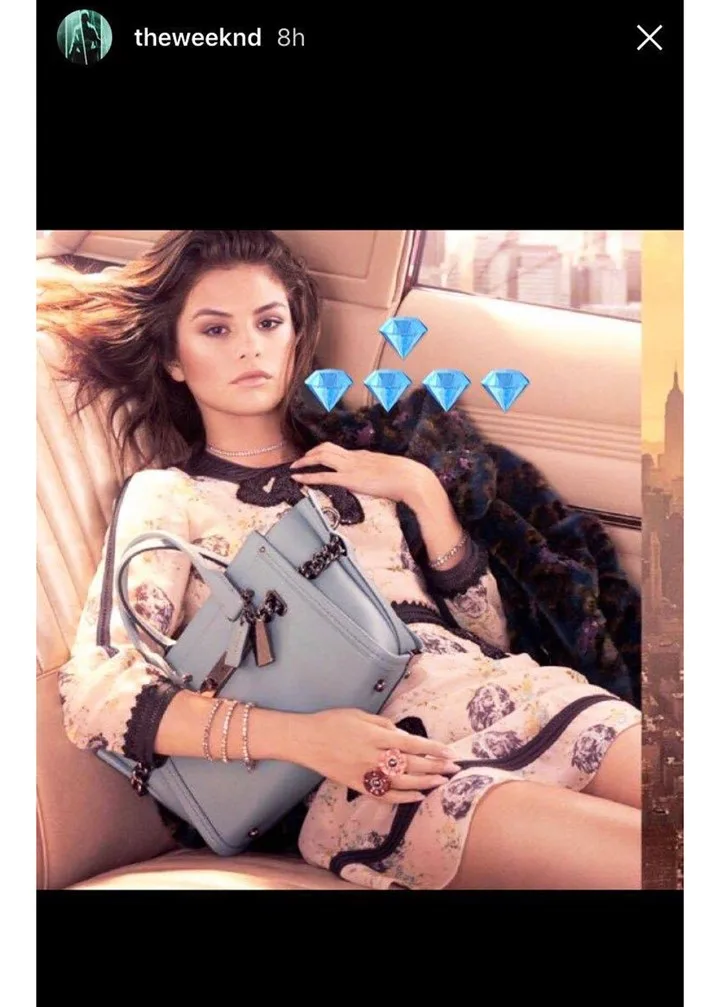Screen dimensions: 720x1007
Task: Open theweeknd username link
Action: (197, 38)
